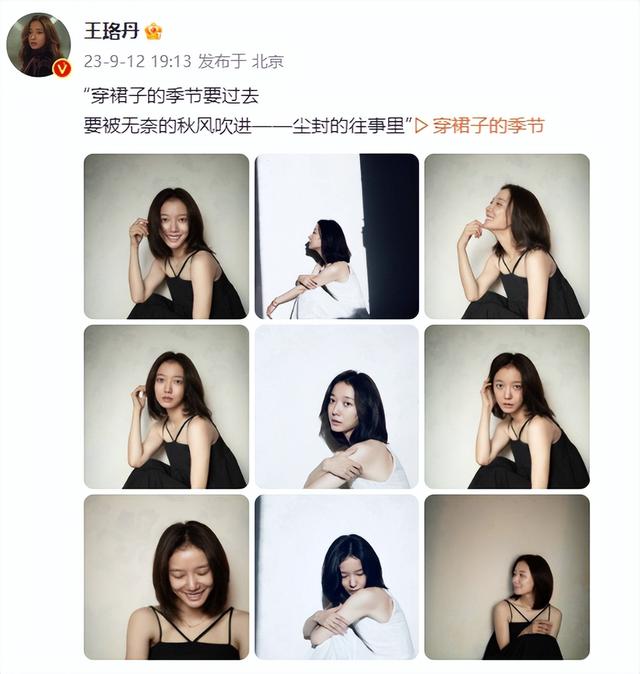This screenshot has height=674, width=640.
Task: Enlarge the distant full-figure photo on beige background
Action: [x=506, y=576]
